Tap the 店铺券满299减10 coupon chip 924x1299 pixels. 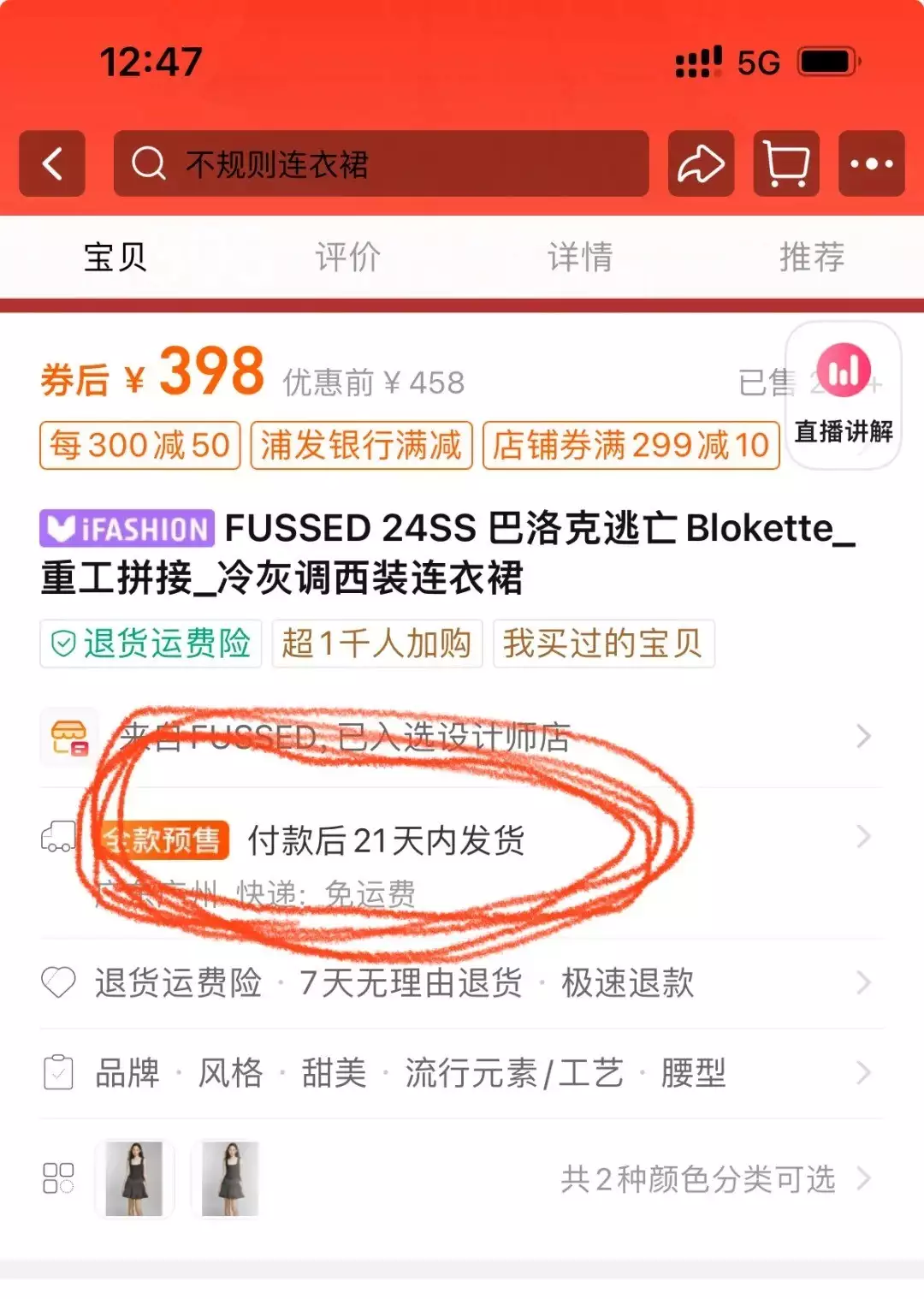click(631, 445)
